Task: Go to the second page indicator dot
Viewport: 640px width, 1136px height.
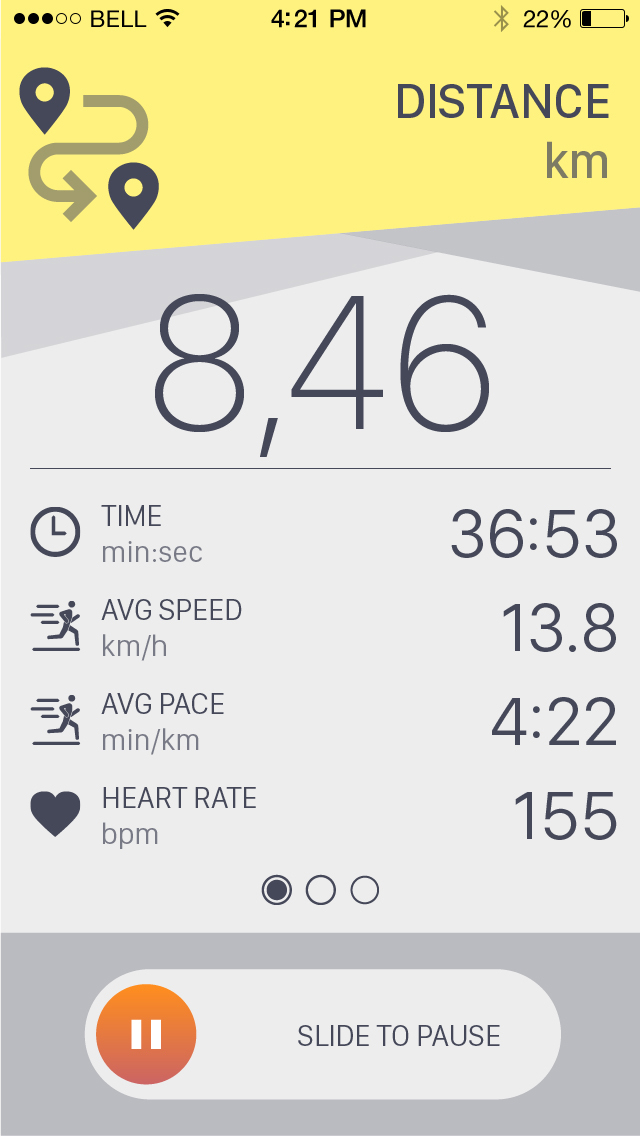Action: [320, 890]
